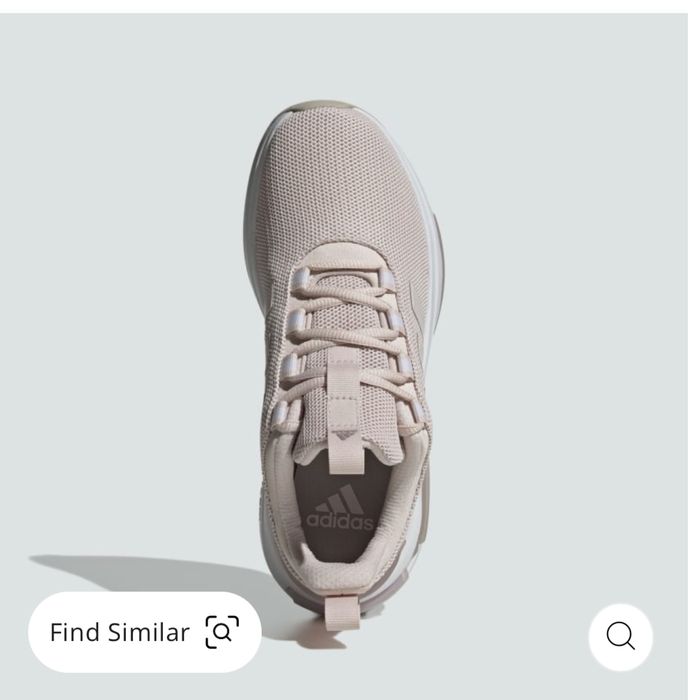Tap the Find Similar button
688x700 pixels.
click(144, 632)
